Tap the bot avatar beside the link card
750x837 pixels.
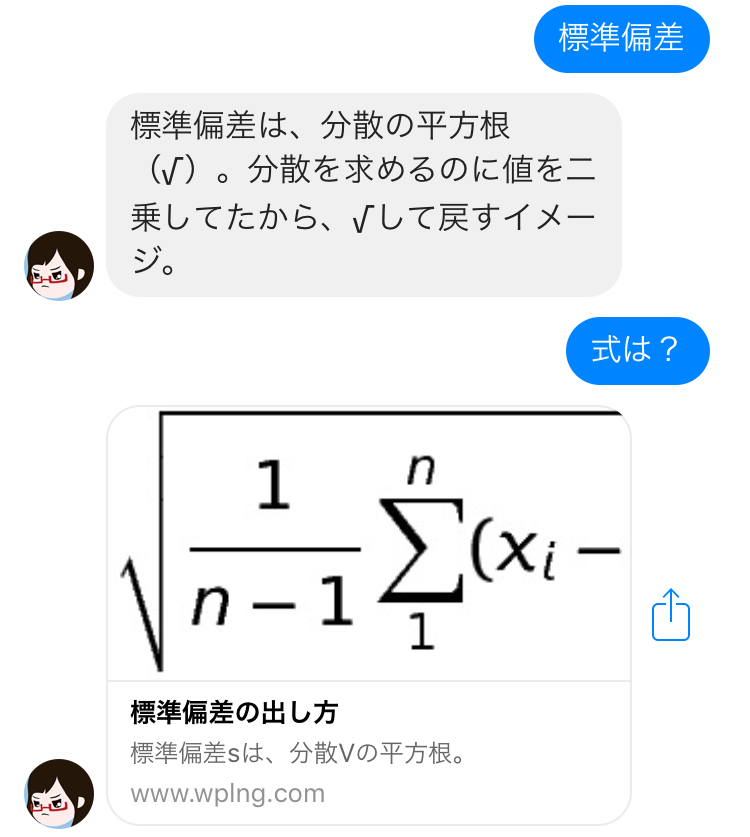[59, 793]
